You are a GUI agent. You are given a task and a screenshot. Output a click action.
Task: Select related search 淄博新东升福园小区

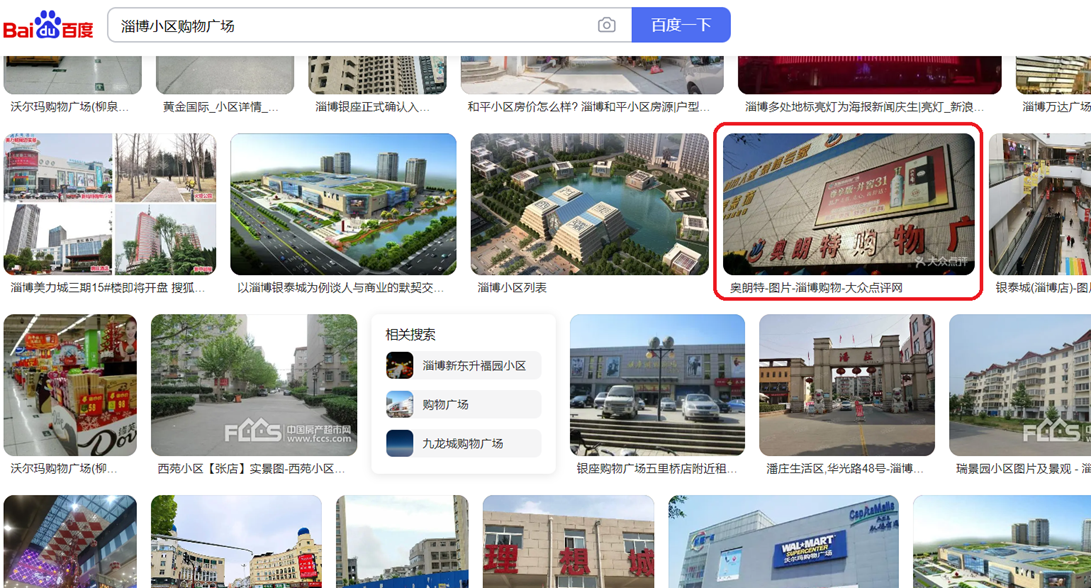[462, 366]
